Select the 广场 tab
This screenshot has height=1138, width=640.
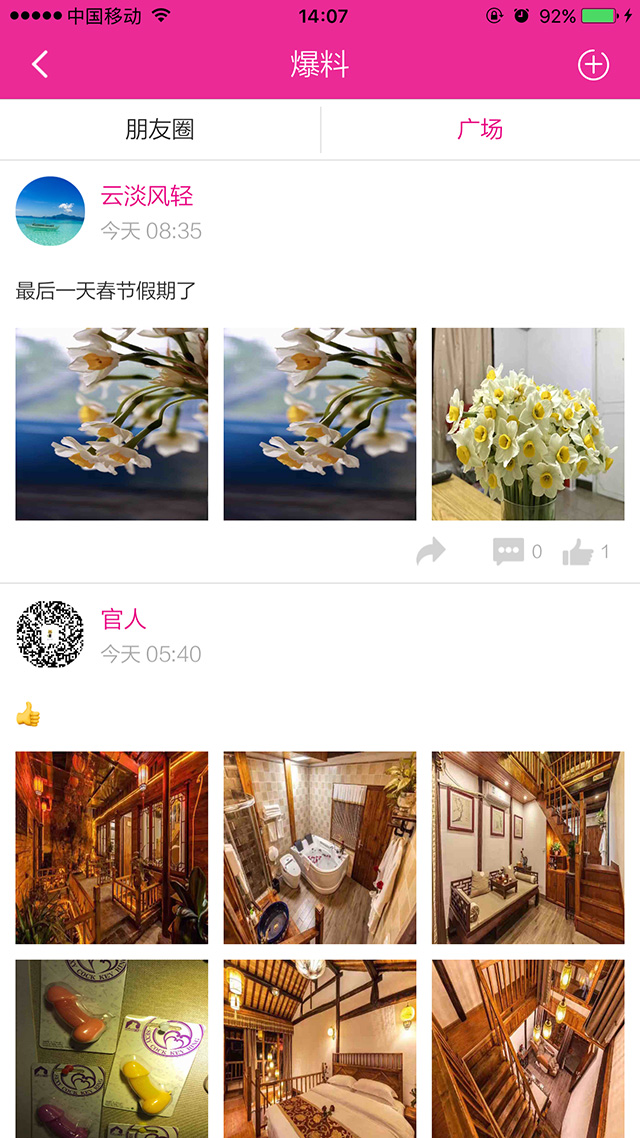point(480,129)
